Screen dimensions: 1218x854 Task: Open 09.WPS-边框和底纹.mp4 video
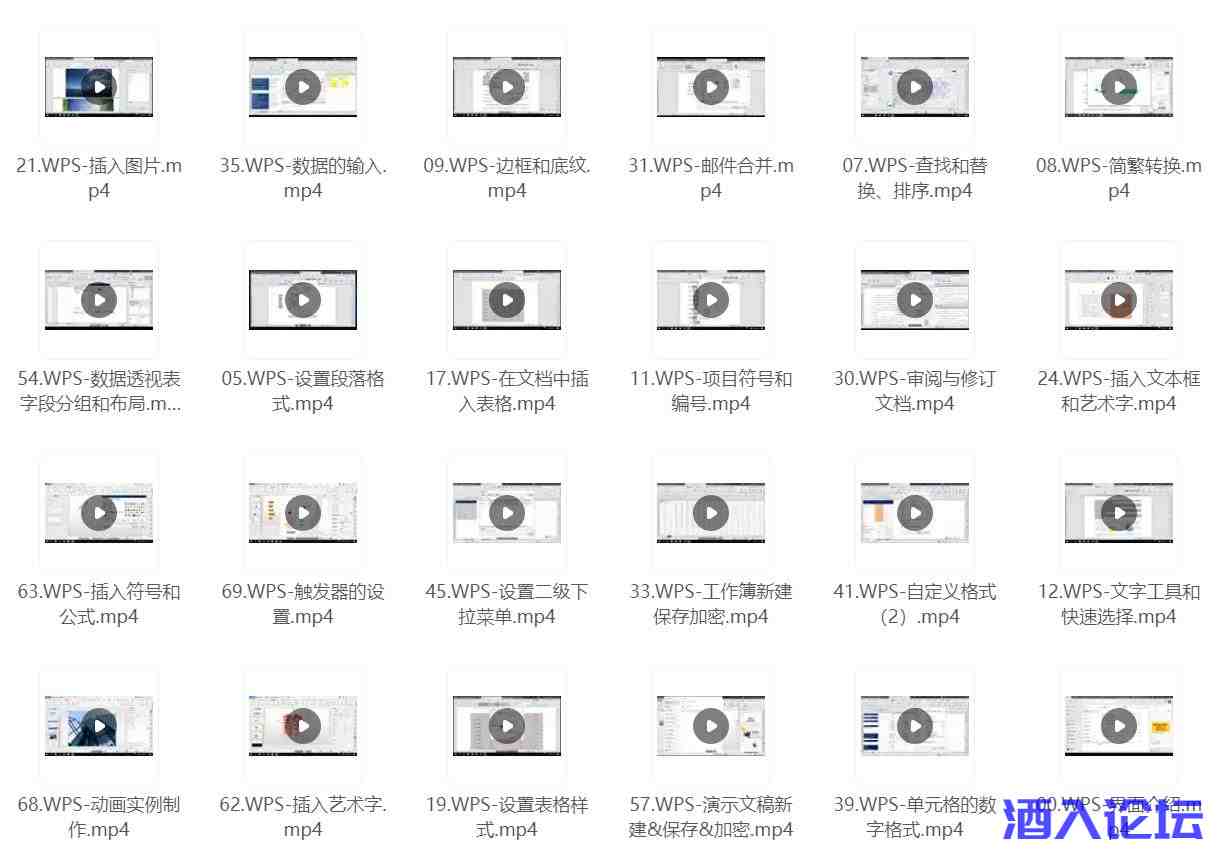507,87
